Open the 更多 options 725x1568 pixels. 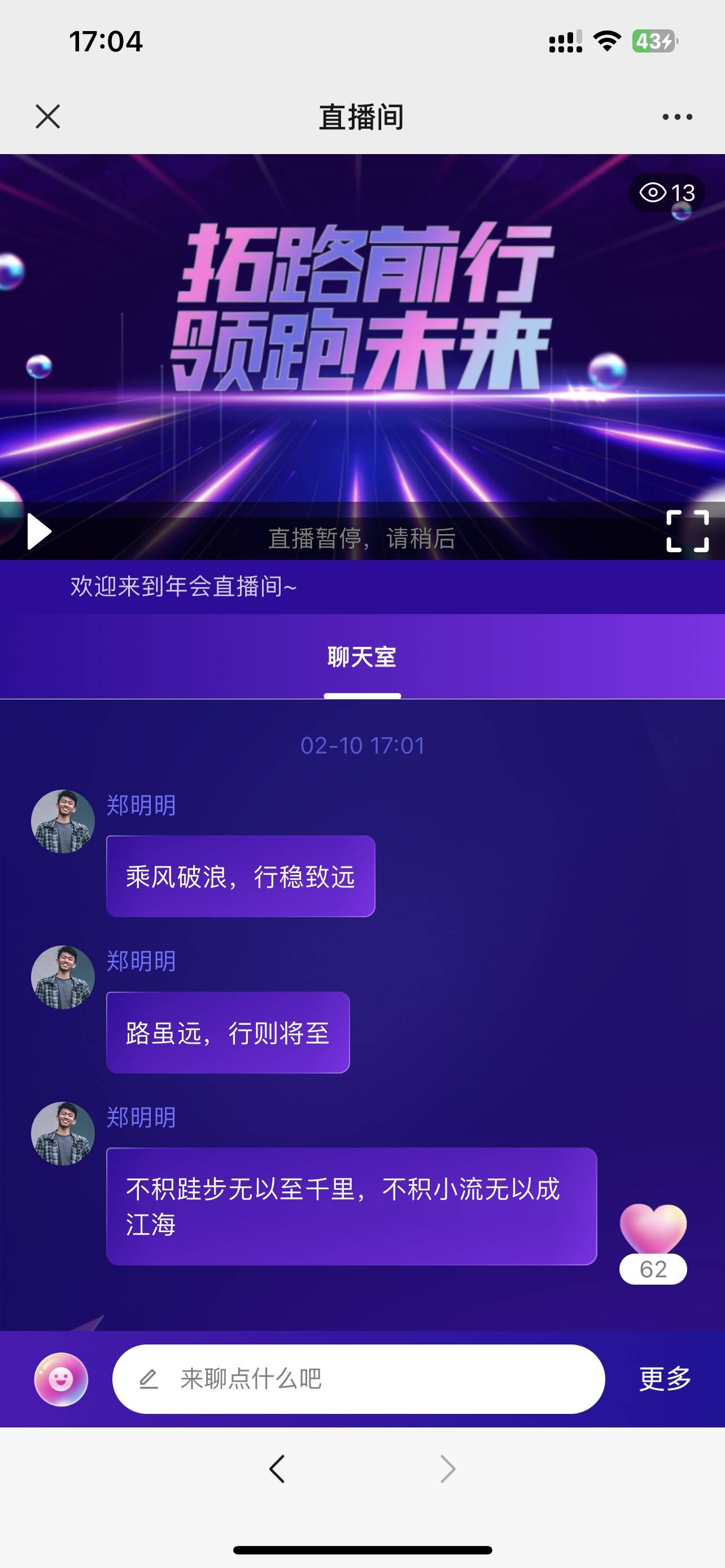(x=665, y=1379)
